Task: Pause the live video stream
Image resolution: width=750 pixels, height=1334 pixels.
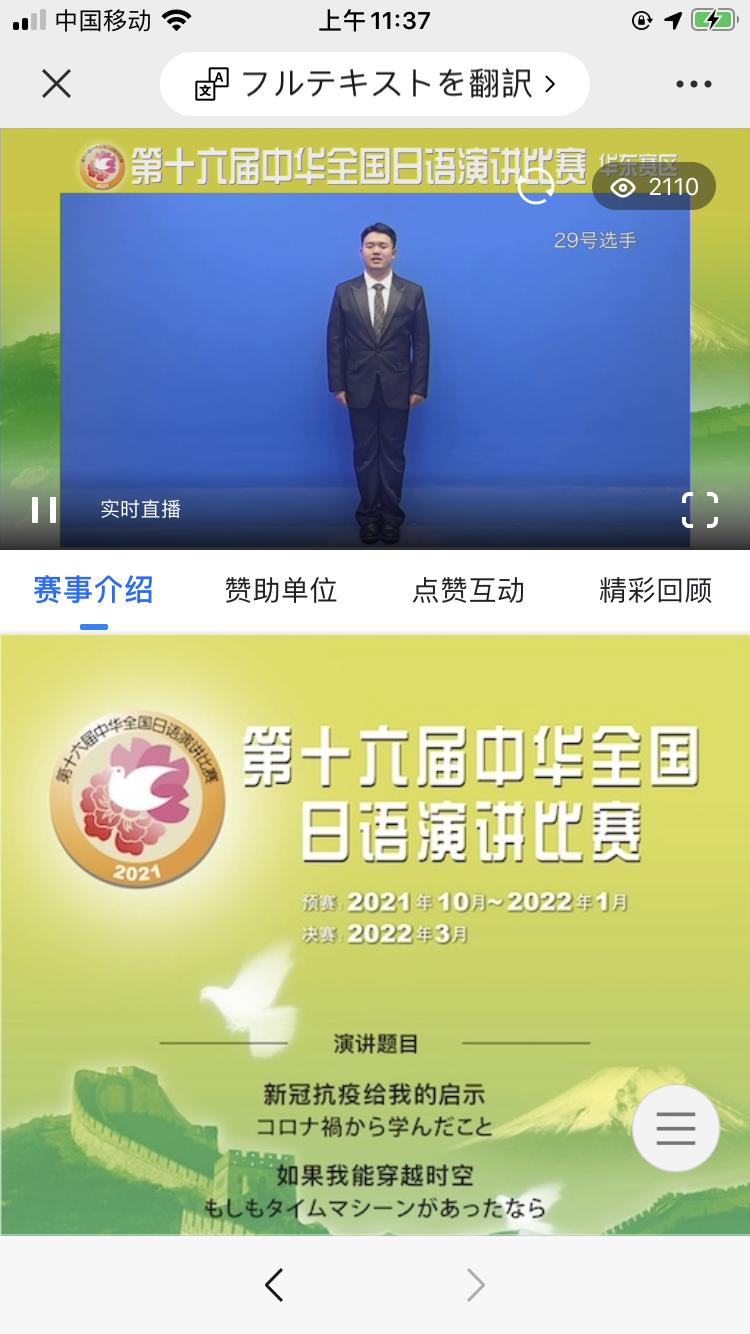Action: [44, 510]
